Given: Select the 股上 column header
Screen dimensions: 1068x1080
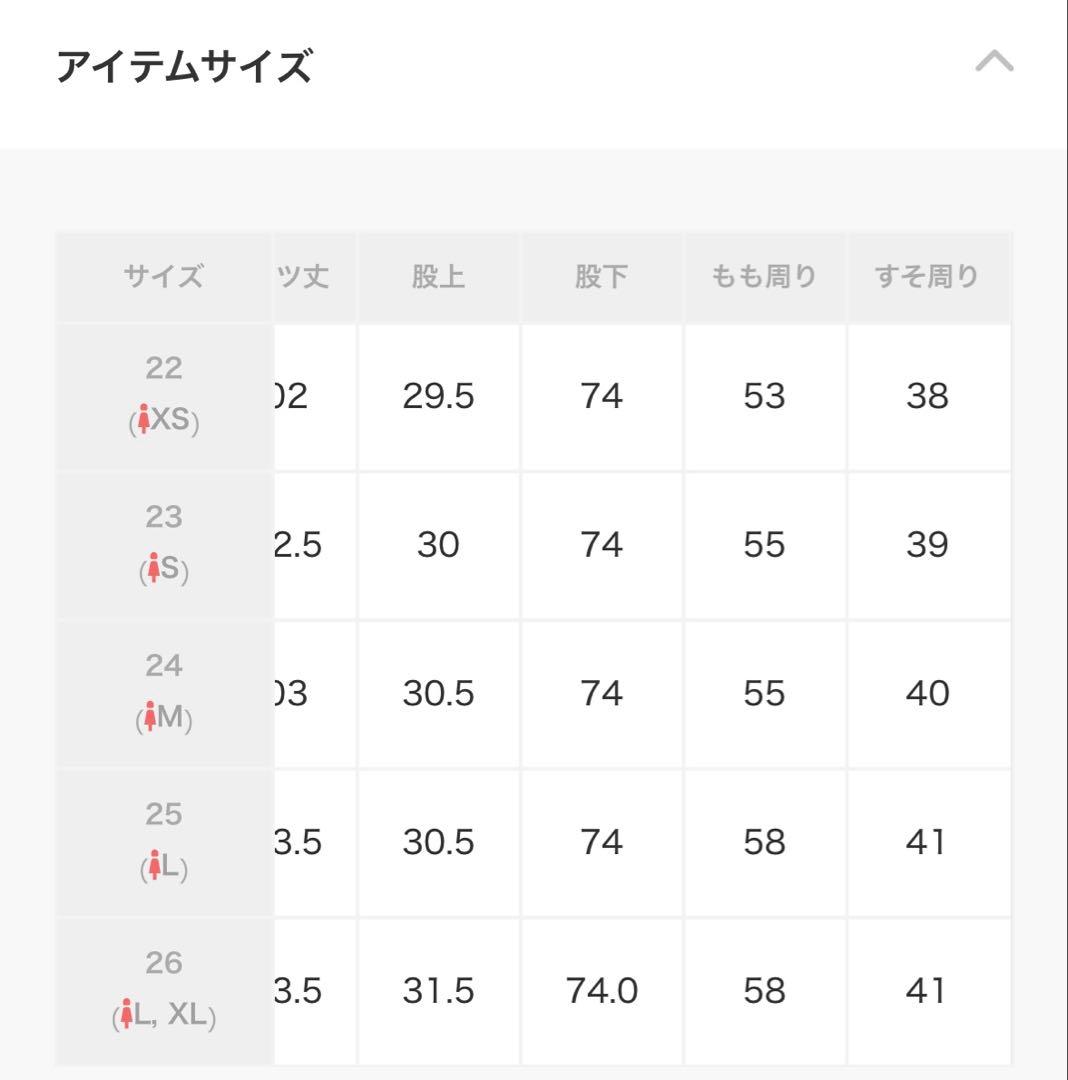Looking at the screenshot, I should pos(437,277).
